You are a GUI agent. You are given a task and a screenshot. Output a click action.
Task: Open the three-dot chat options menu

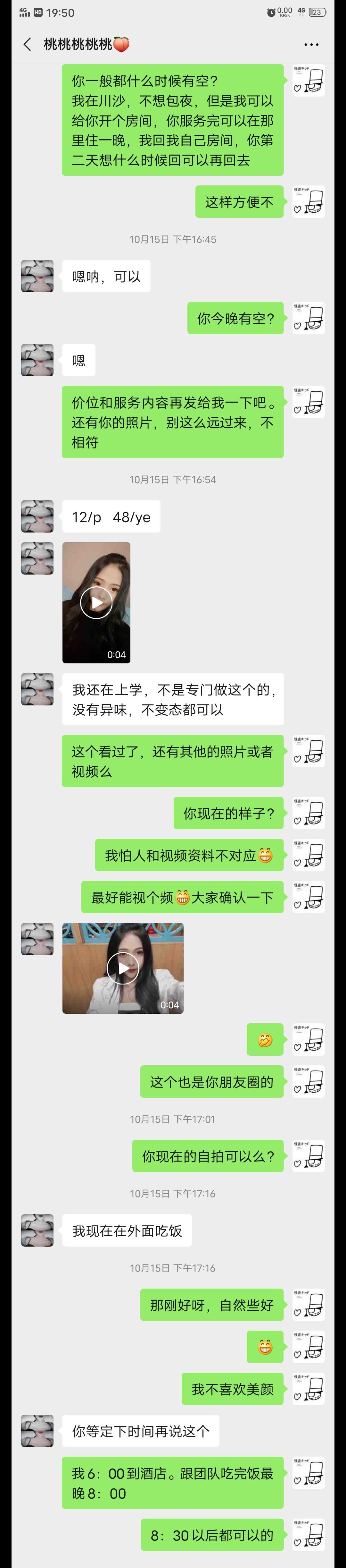[x=311, y=45]
